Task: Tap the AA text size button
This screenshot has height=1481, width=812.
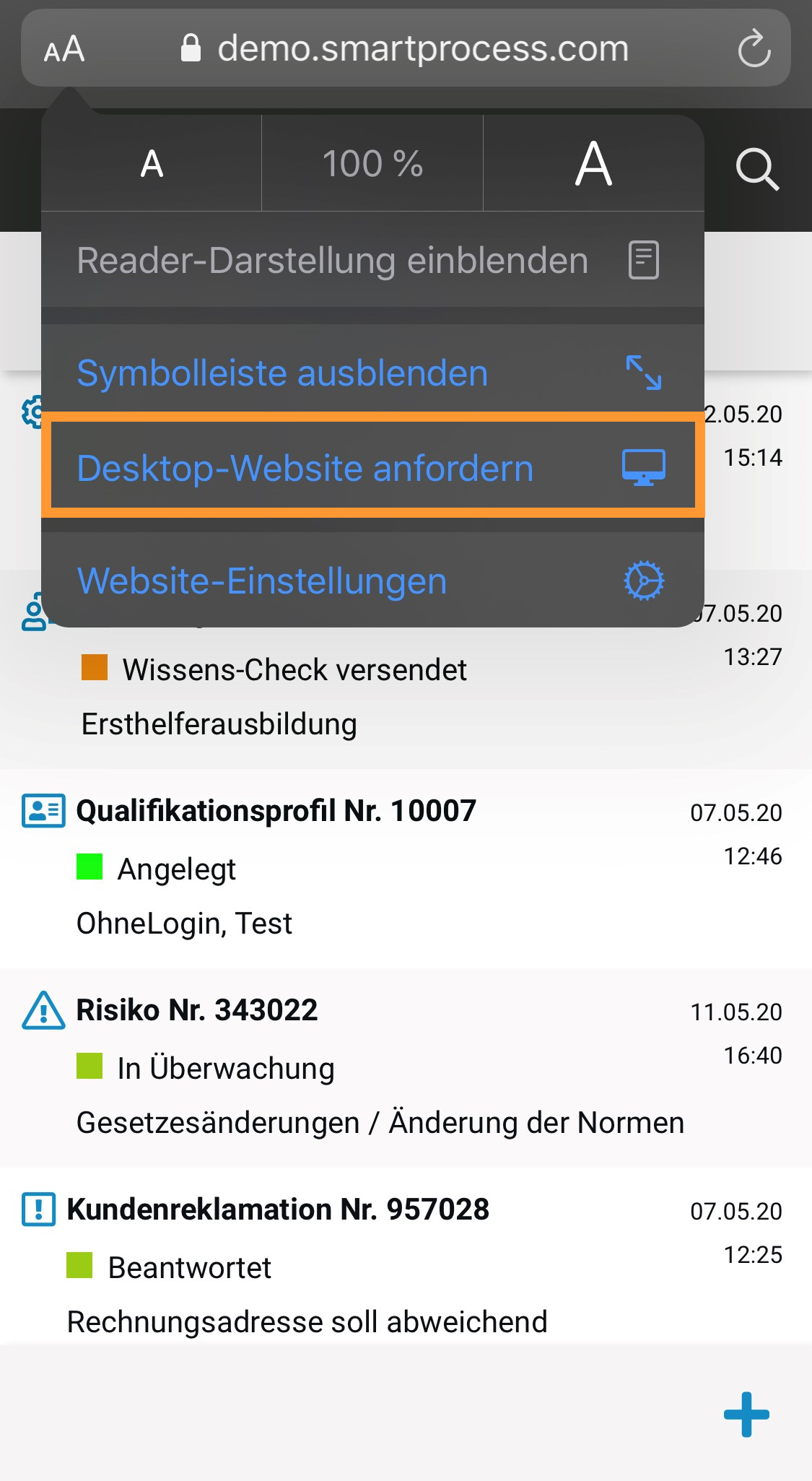Action: (64, 50)
